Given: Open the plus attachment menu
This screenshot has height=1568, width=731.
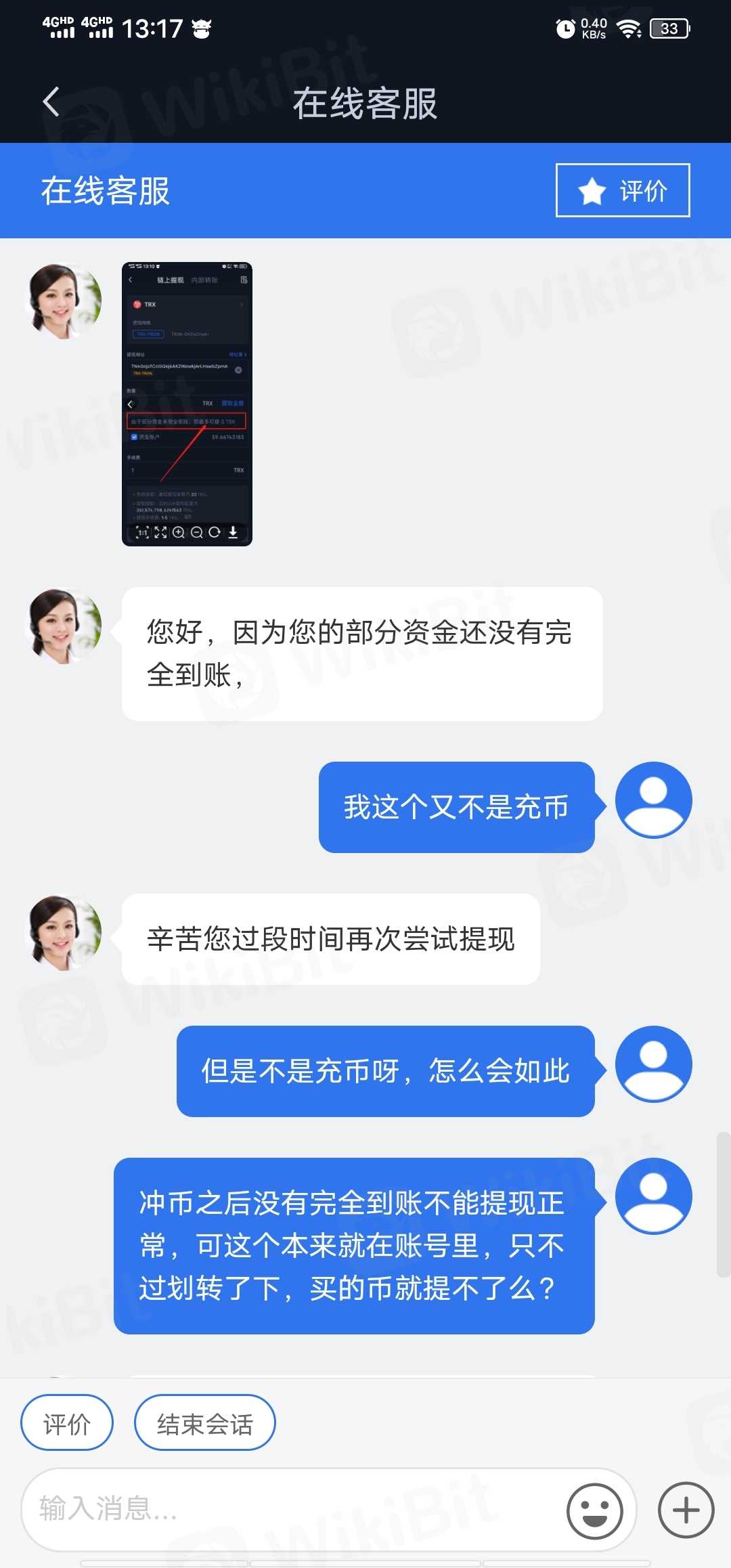Looking at the screenshot, I should point(686,1510).
